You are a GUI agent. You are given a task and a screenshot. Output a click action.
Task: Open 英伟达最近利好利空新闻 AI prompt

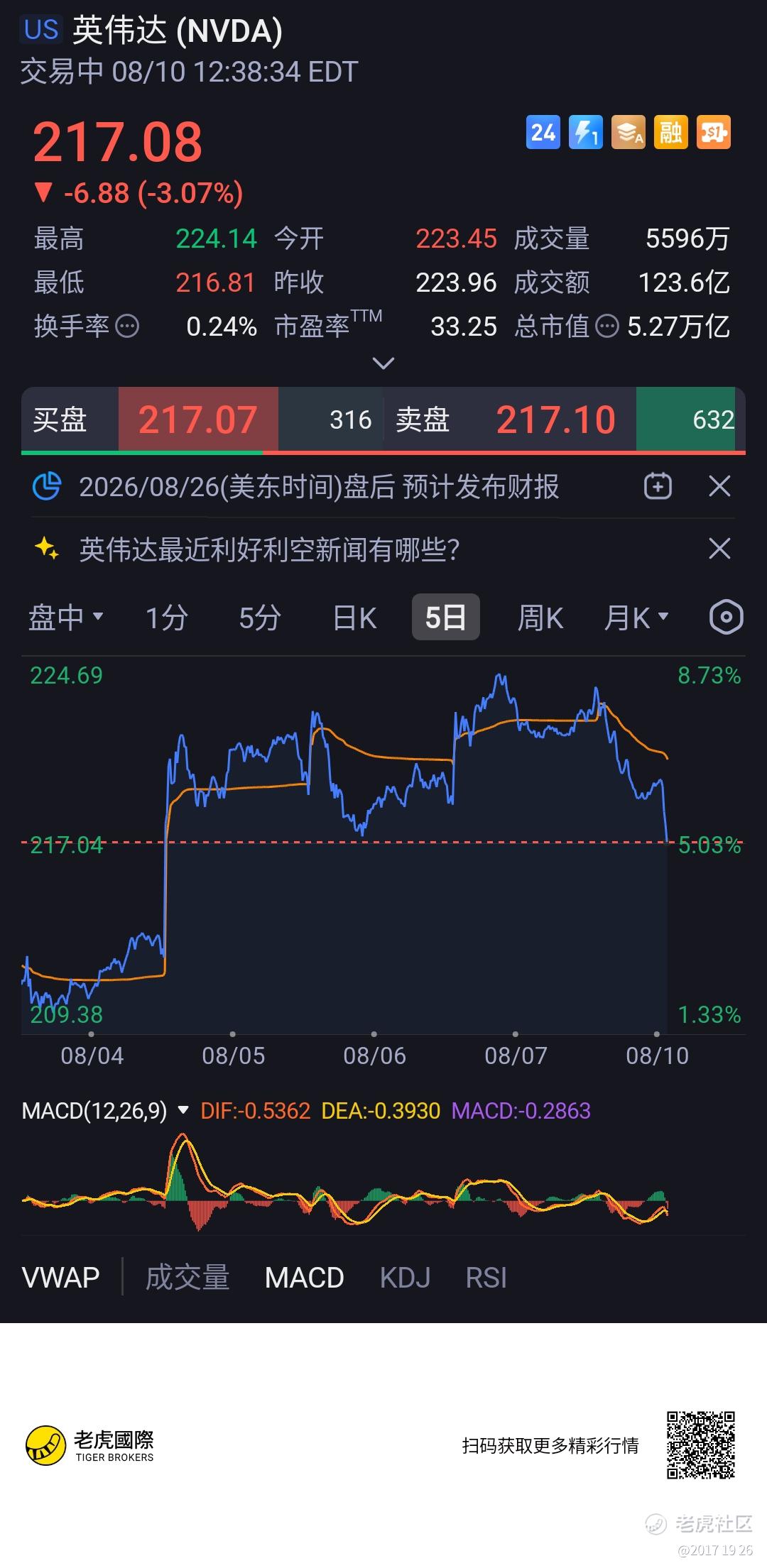[x=269, y=549]
